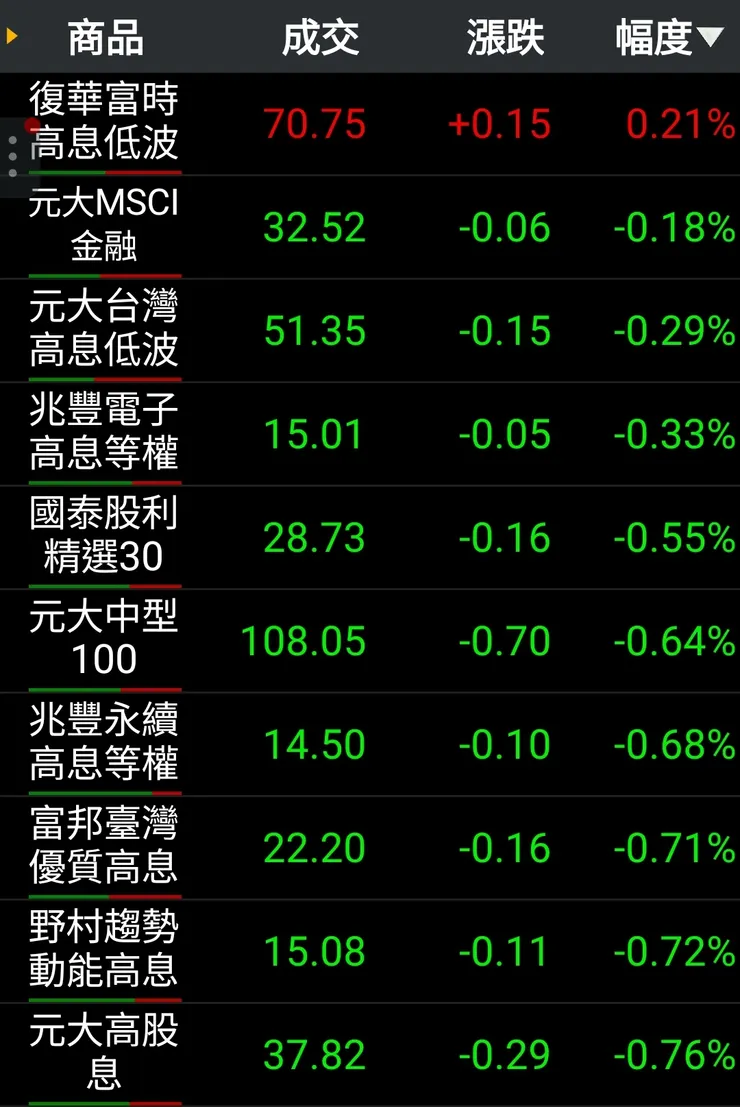
Task: Tap the price 70.75 of 復華富時高息低波
Action: pyautogui.click(x=315, y=123)
